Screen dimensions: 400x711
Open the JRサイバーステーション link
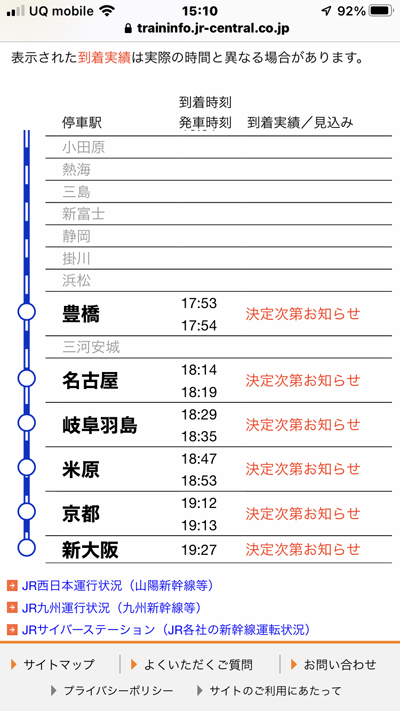tap(166, 630)
